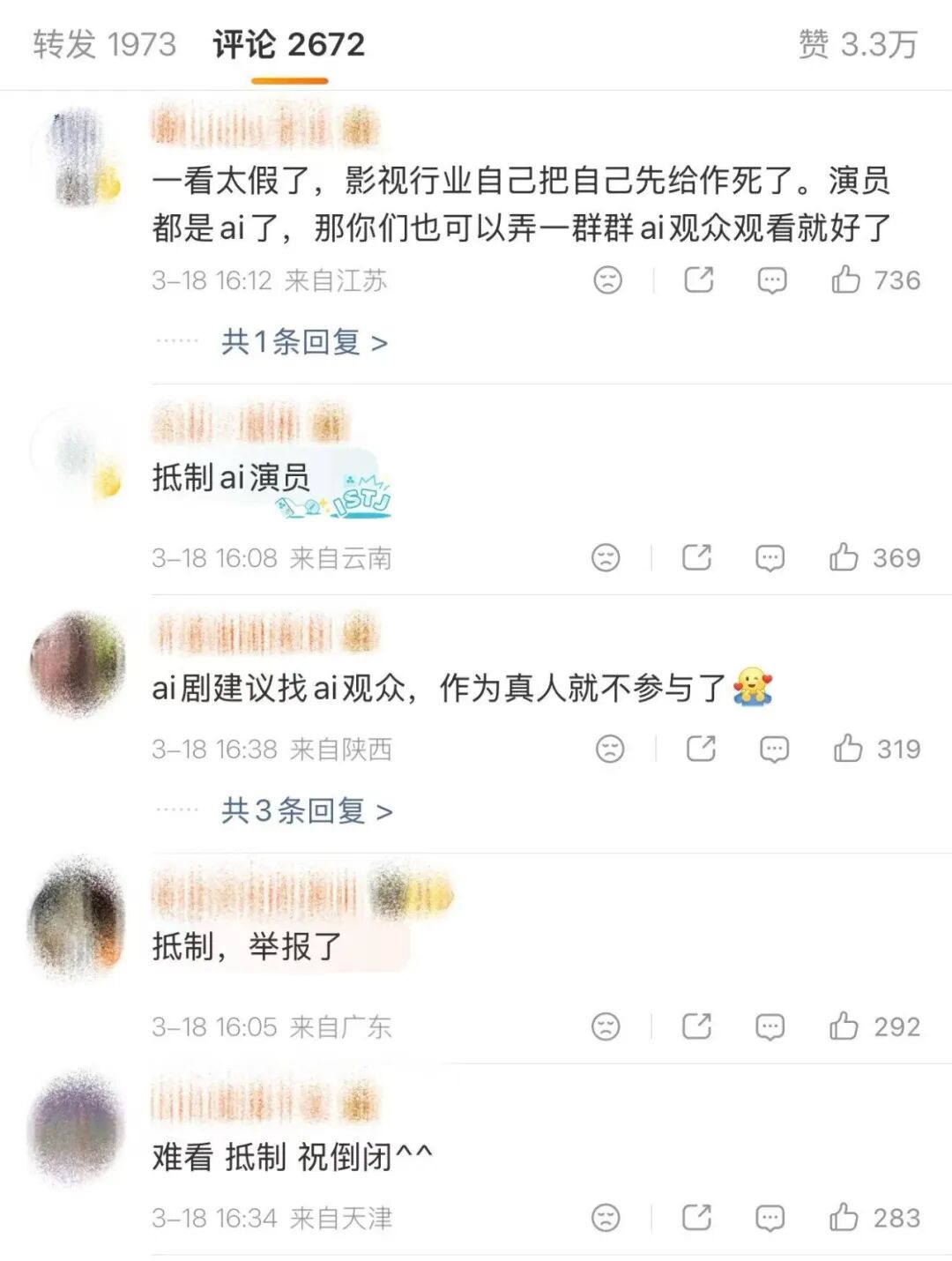Click the dislike face icon on the top comment

pos(606,280)
